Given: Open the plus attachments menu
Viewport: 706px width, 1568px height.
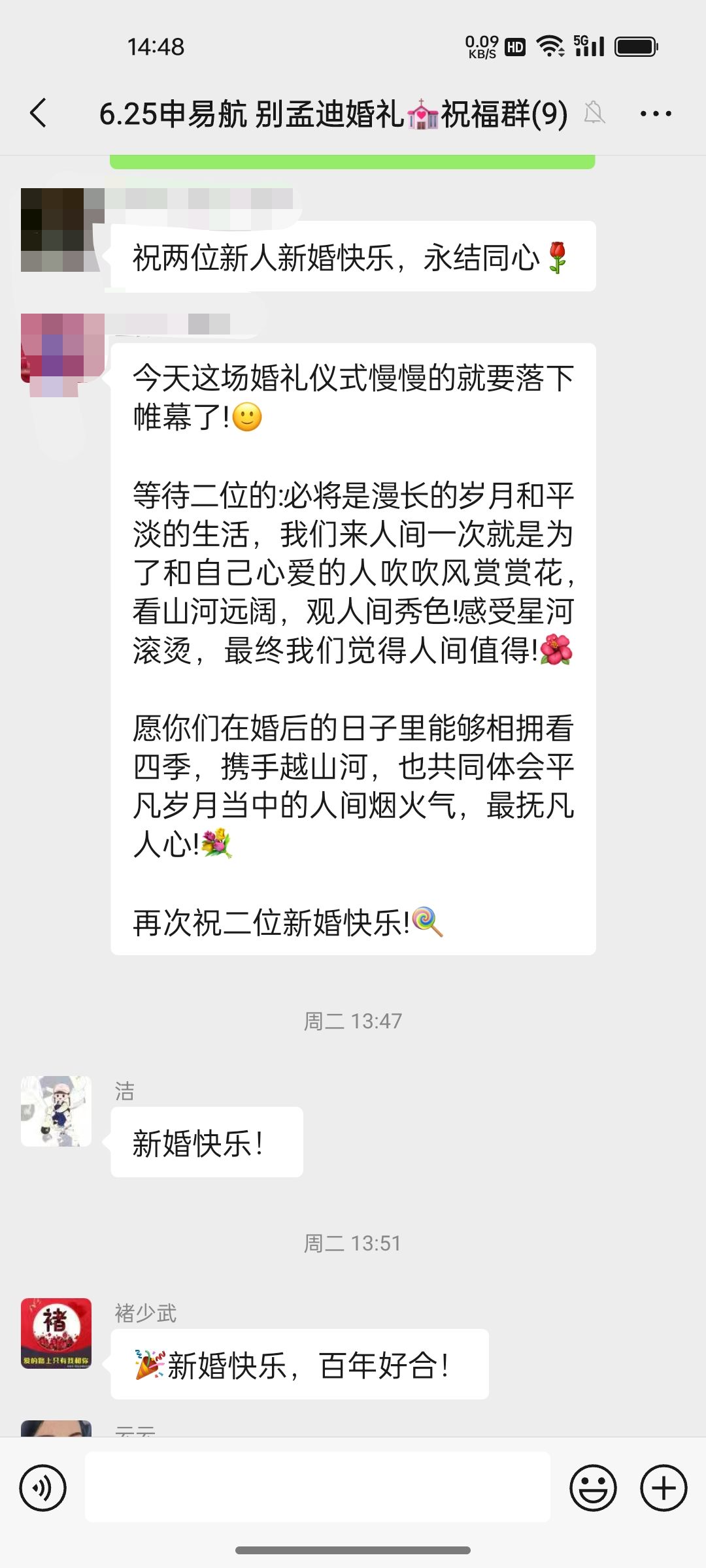Looking at the screenshot, I should (664, 1488).
